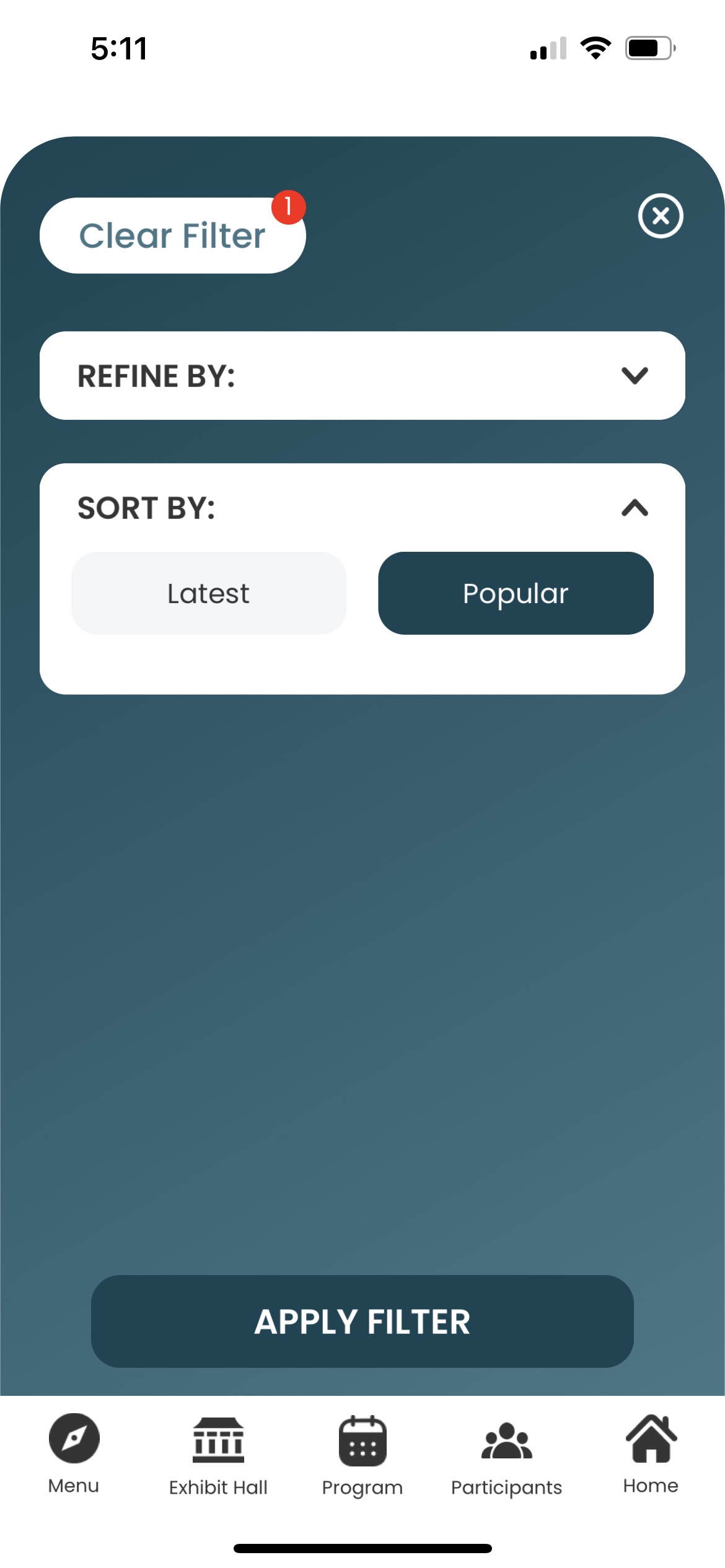The width and height of the screenshot is (725, 1568).
Task: Go to the Exhibit Hall tab
Action: tap(218, 1455)
